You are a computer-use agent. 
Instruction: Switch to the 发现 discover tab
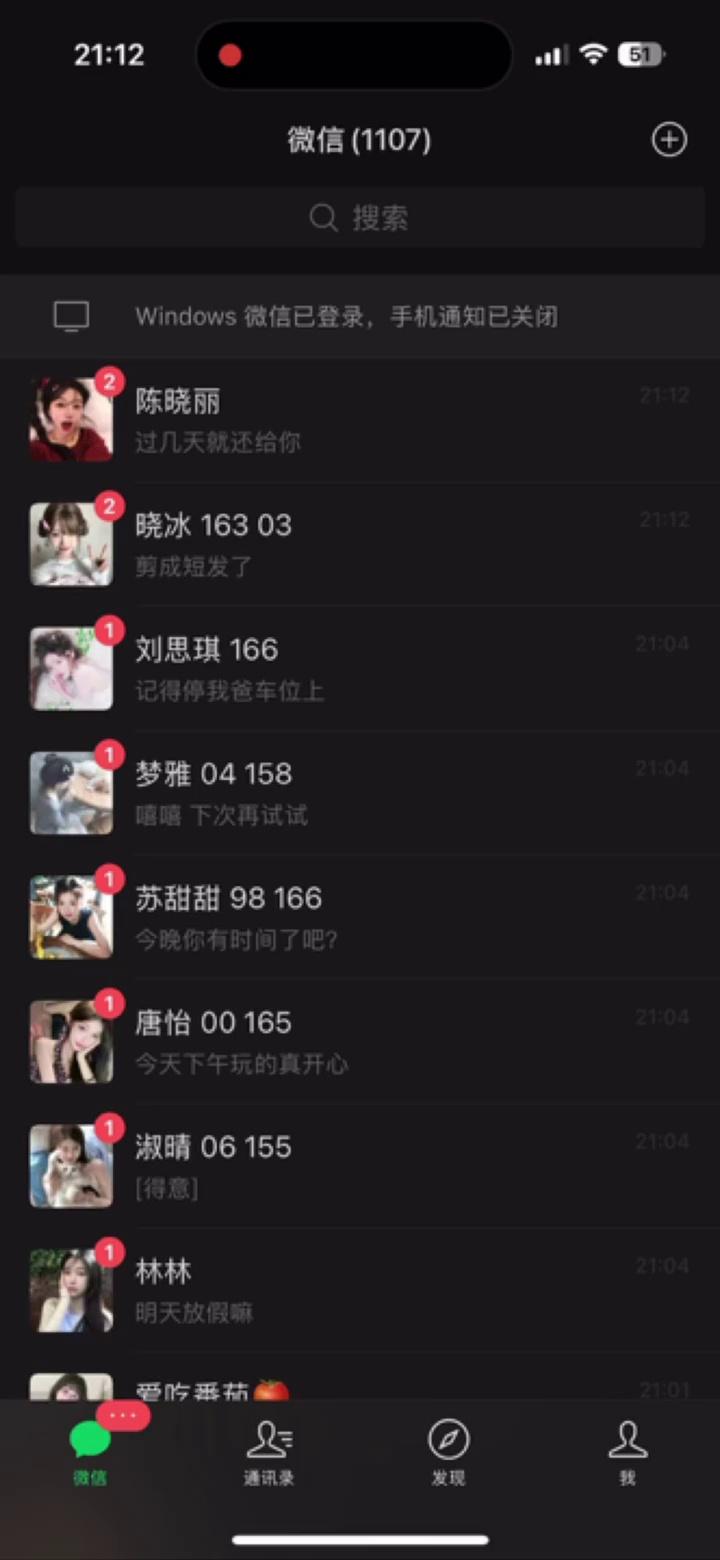[449, 1452]
